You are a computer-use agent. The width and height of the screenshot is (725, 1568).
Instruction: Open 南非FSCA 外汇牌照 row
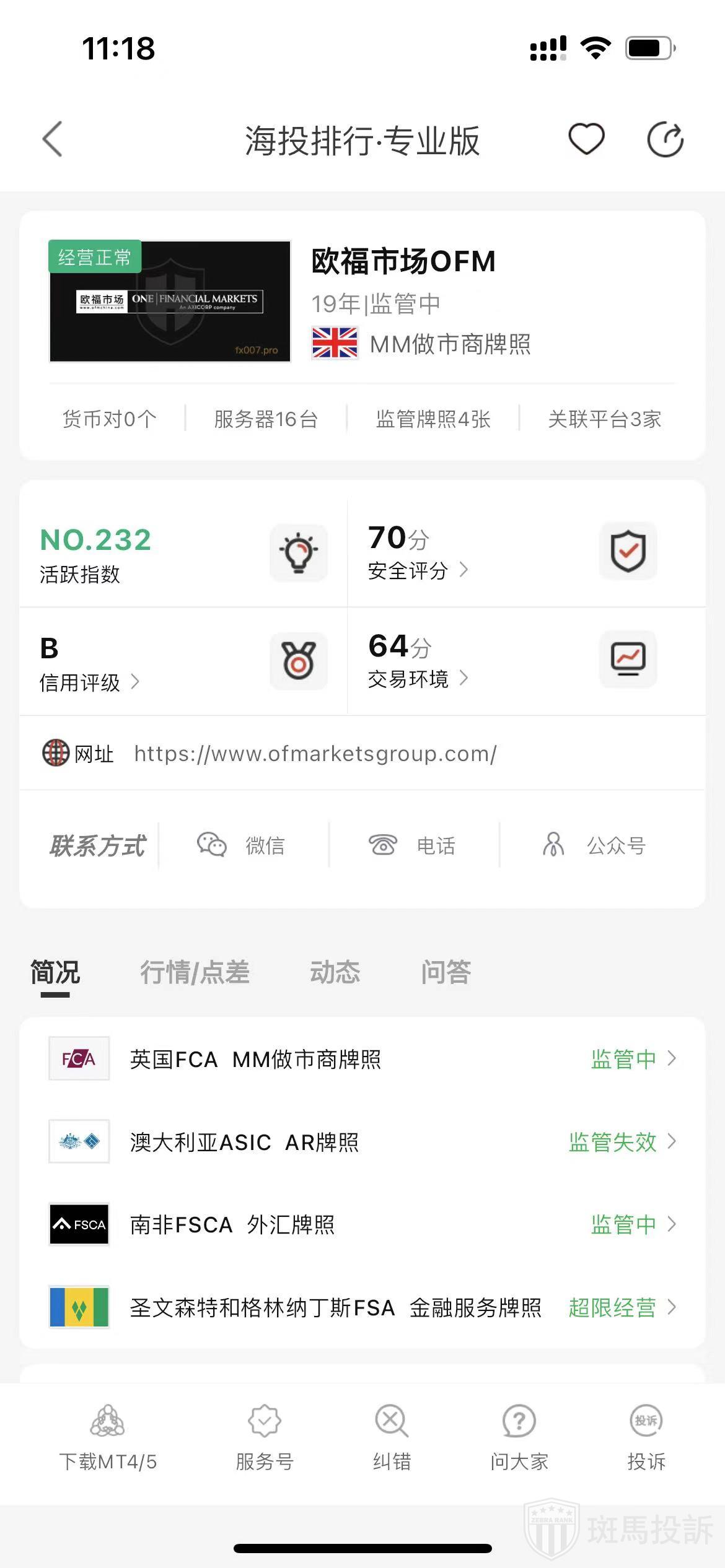pyautogui.click(x=362, y=1224)
